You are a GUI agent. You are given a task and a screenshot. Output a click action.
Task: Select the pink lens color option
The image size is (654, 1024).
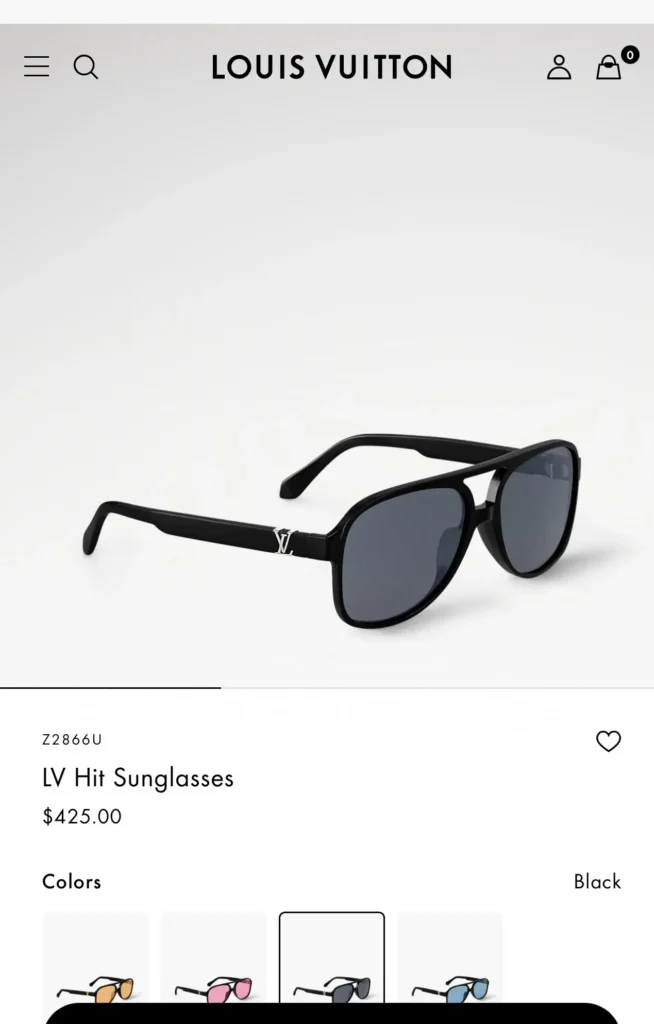[214, 965]
